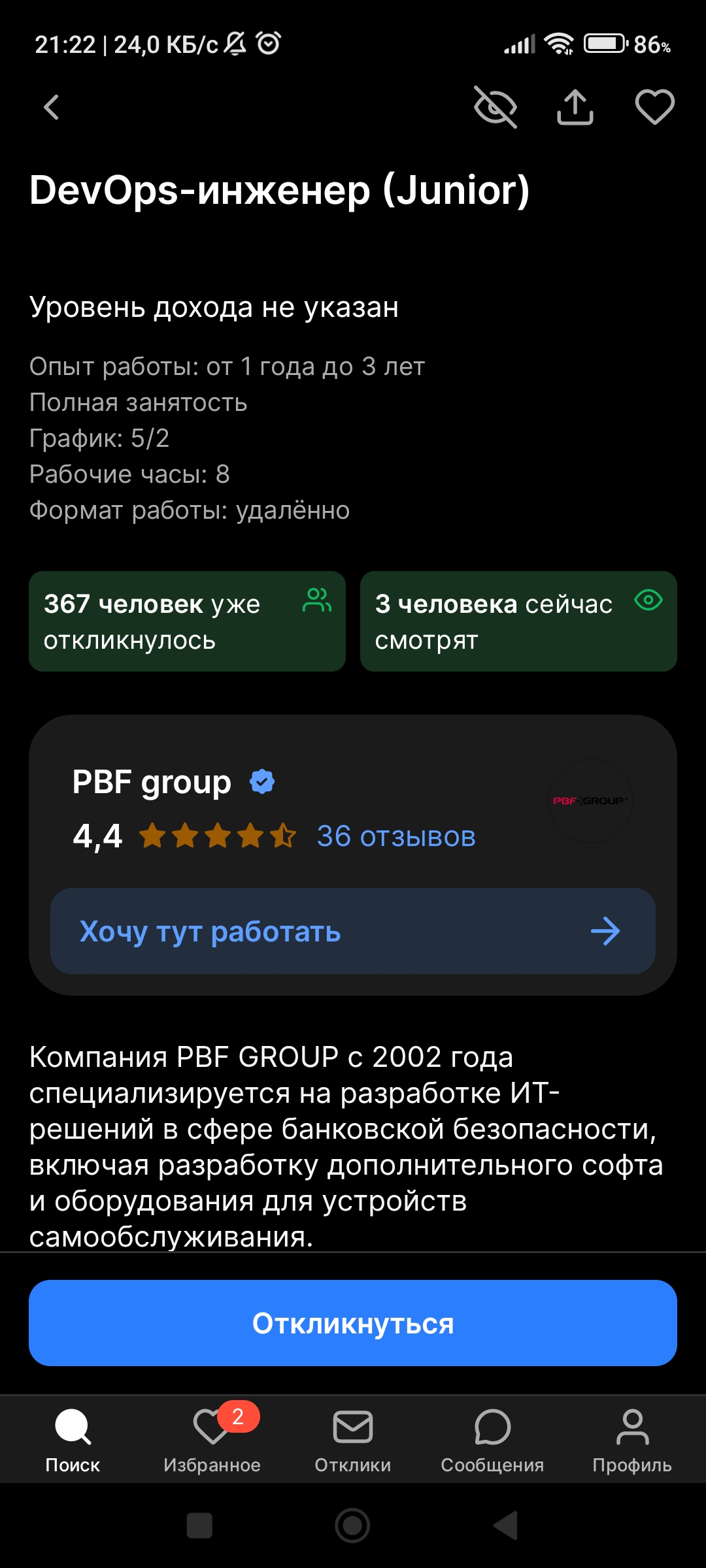Tap the Хочу тут работать button

click(x=352, y=931)
